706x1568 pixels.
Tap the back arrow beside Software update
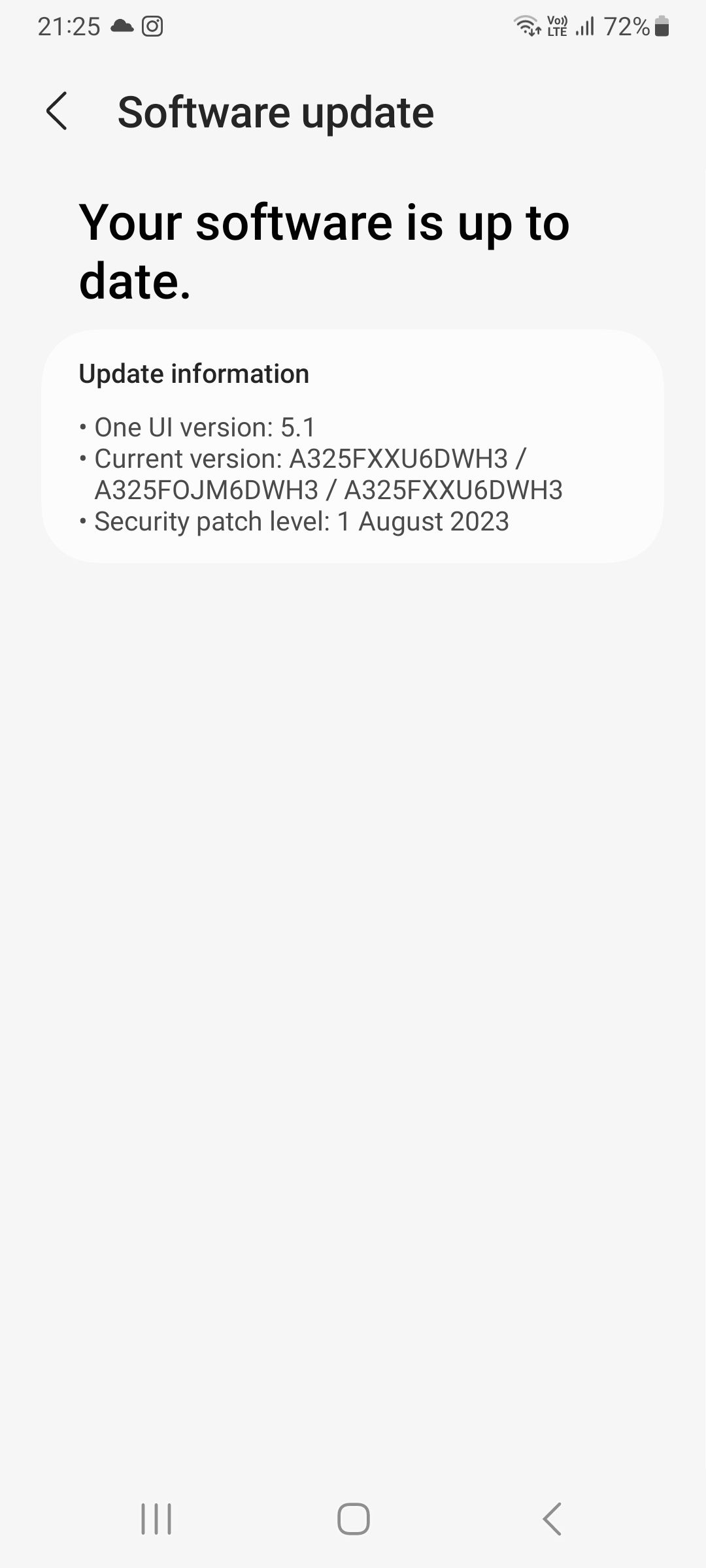click(x=58, y=111)
